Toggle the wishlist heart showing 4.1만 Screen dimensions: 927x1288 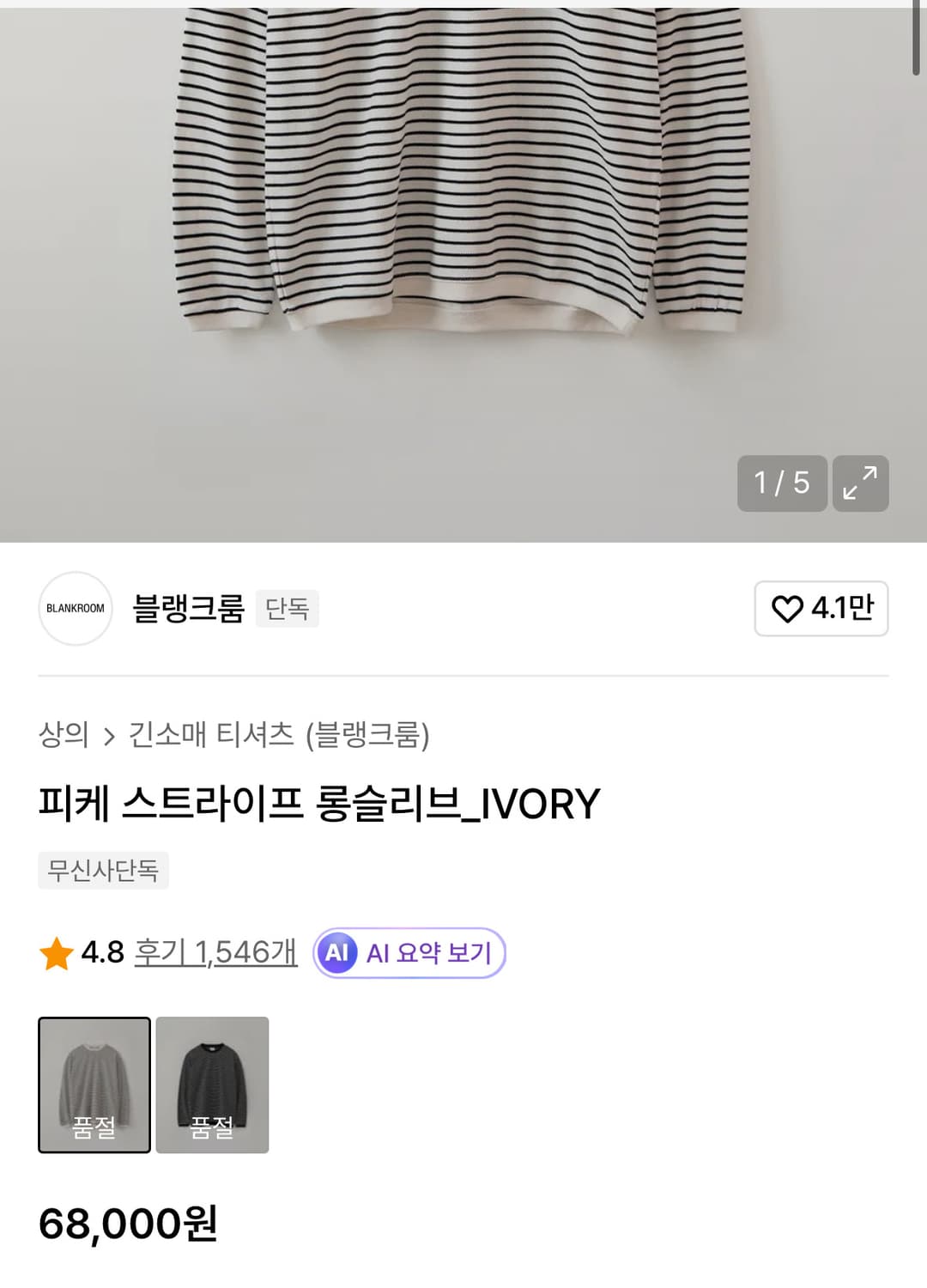821,609
